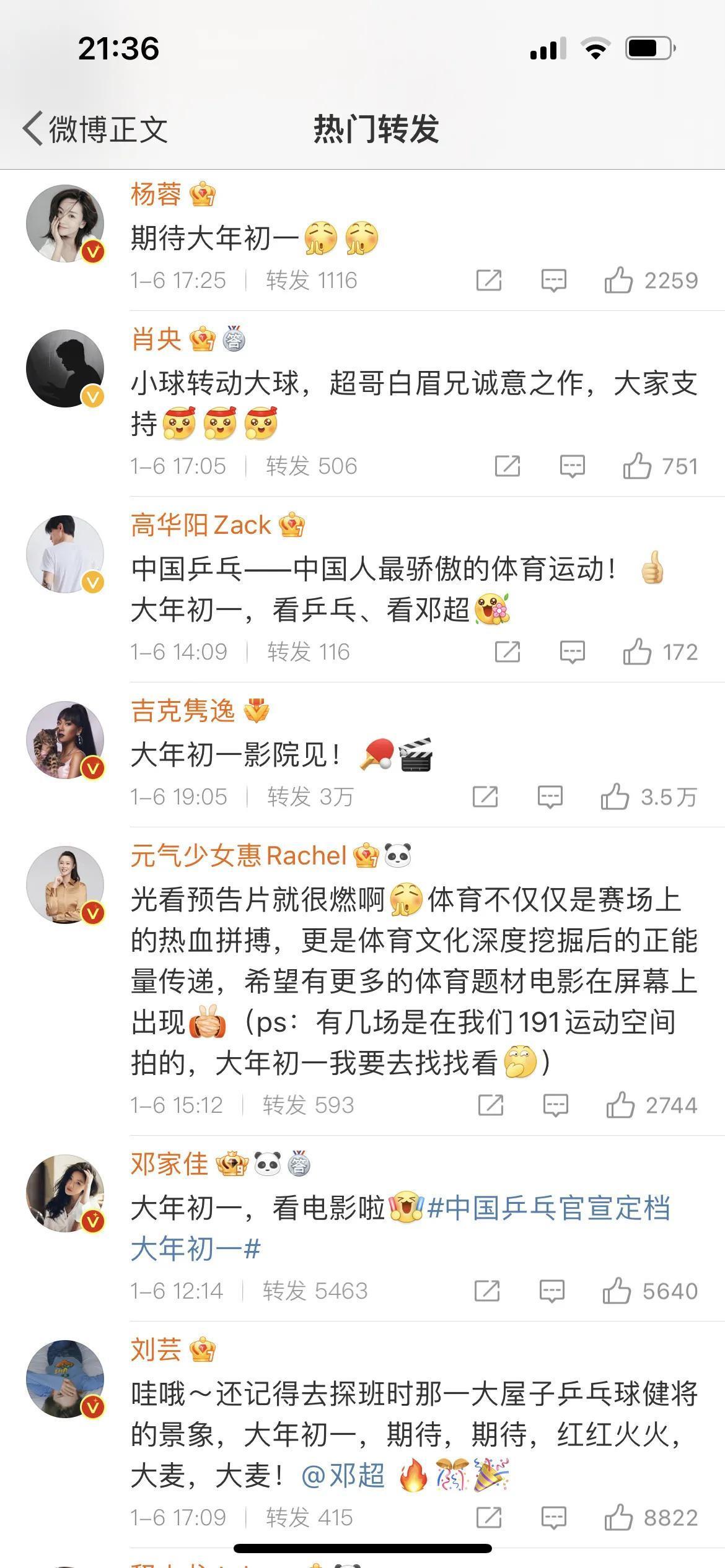Viewport: 725px width, 1568px height.
Task: Open 肖央's profile avatar
Action: (x=65, y=368)
